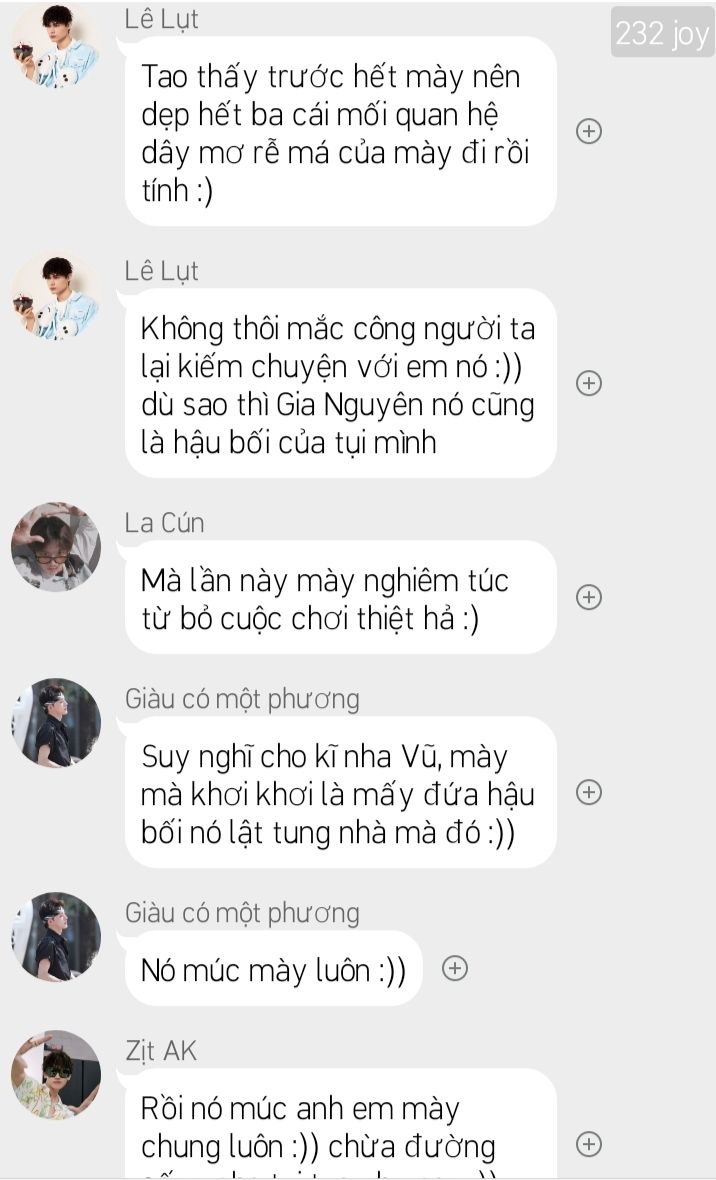Open La Cún's profile avatar
This screenshot has height=1180, width=716.
56,547
